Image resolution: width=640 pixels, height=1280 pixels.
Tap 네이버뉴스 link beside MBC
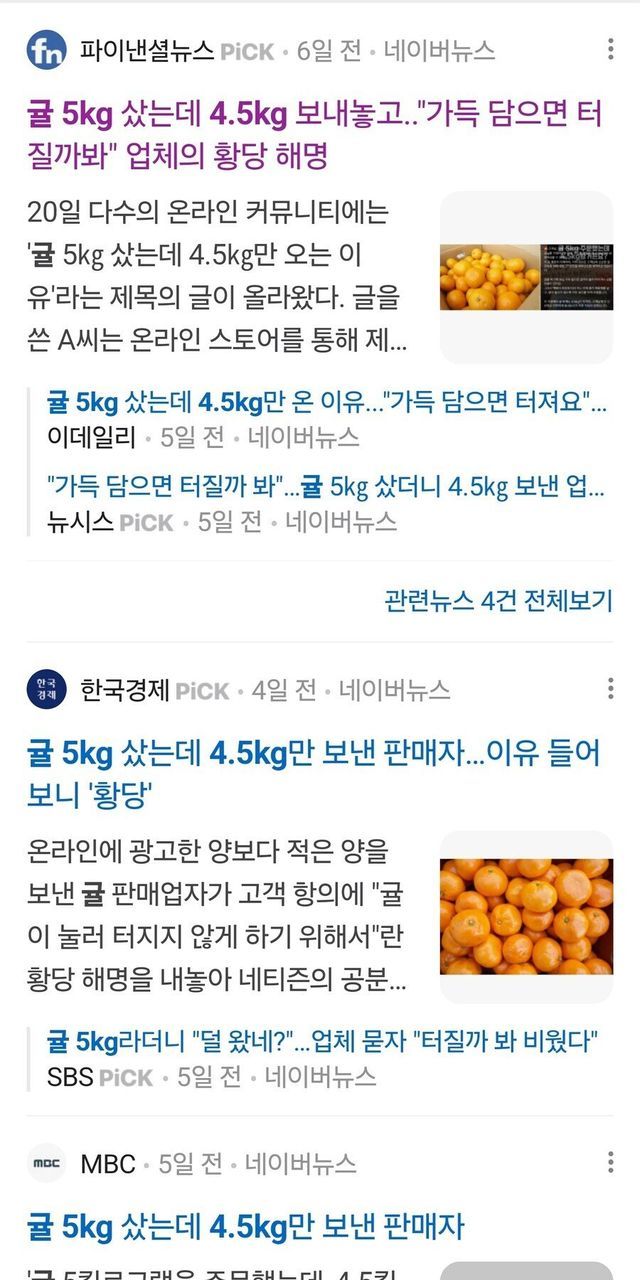pyautogui.click(x=300, y=1164)
